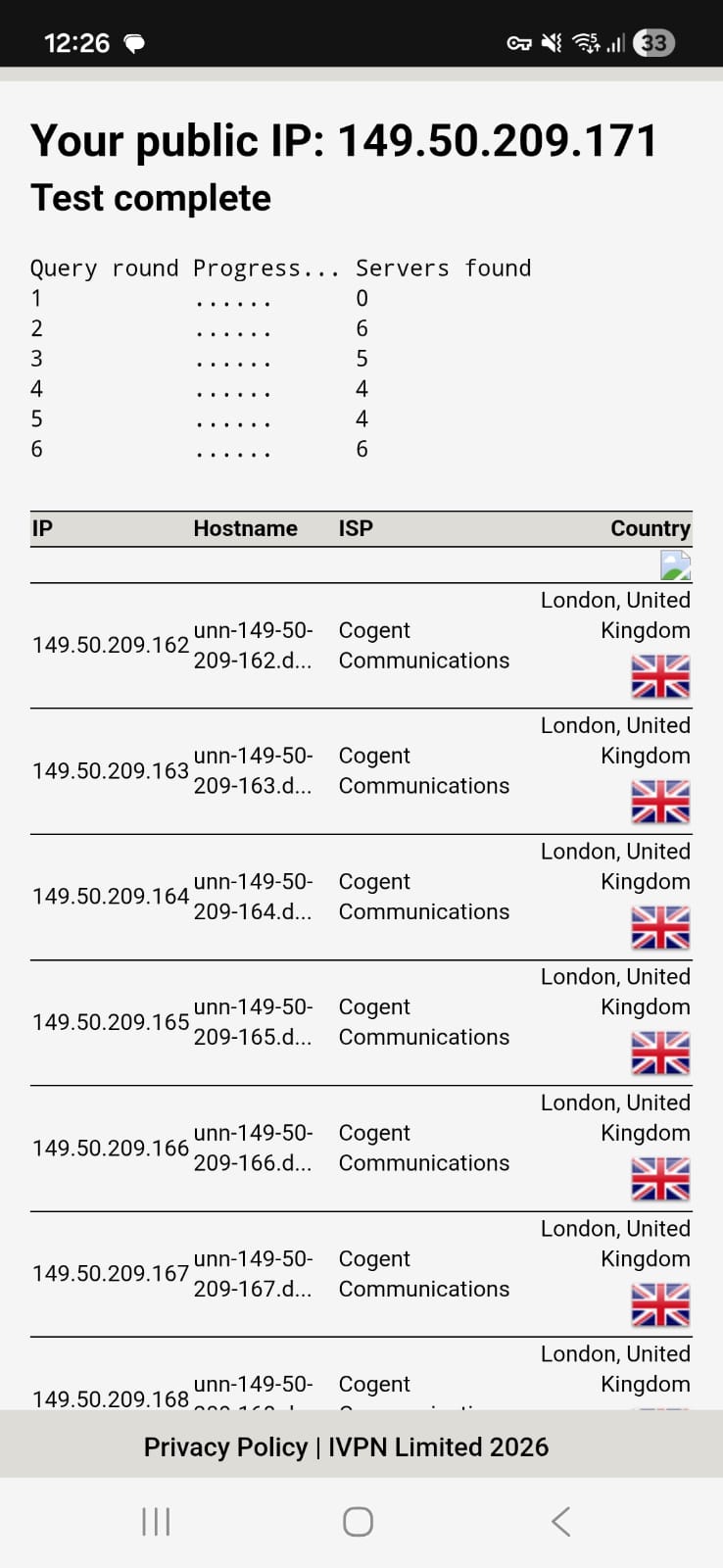Click the Hostname column header

click(245, 528)
